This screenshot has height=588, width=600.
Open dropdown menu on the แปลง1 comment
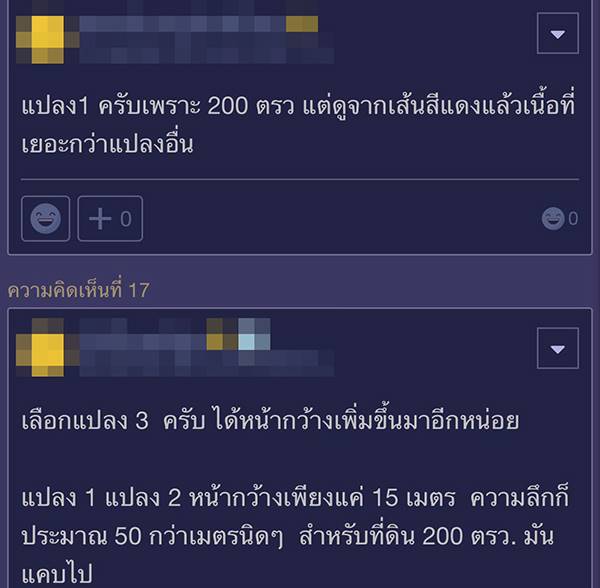click(558, 35)
